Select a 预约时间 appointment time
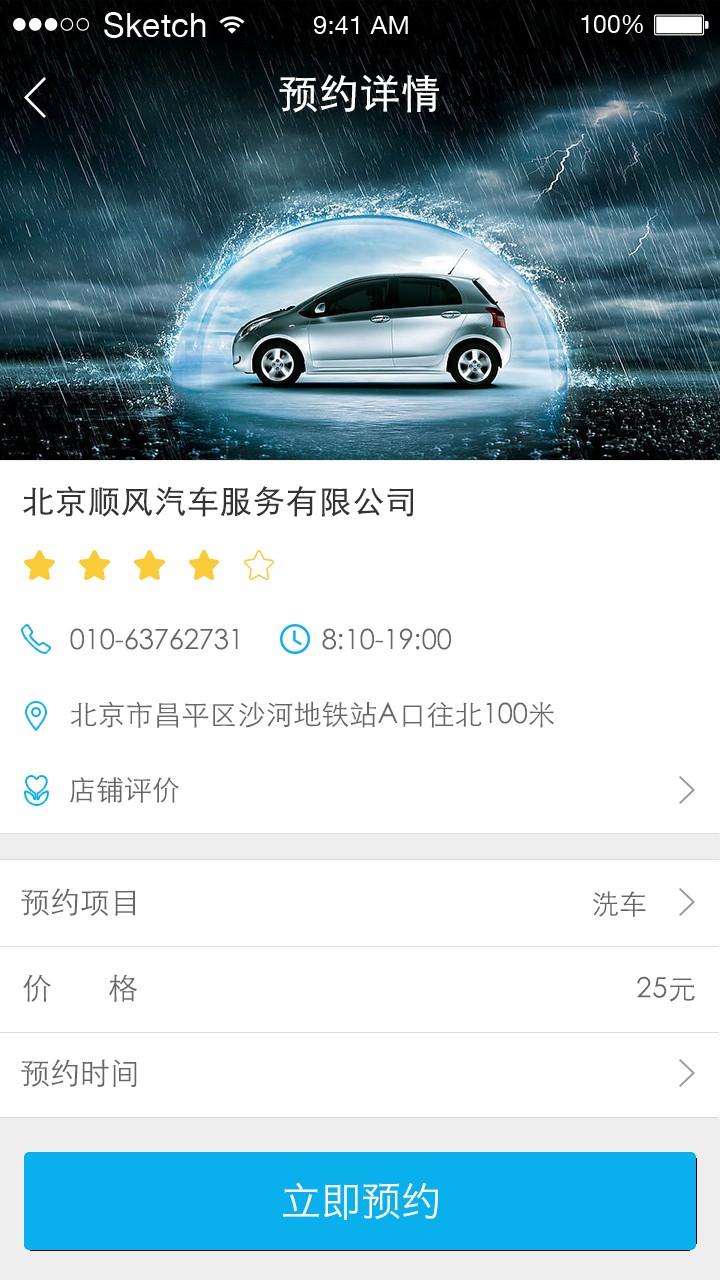720x1280 pixels. tap(360, 1075)
